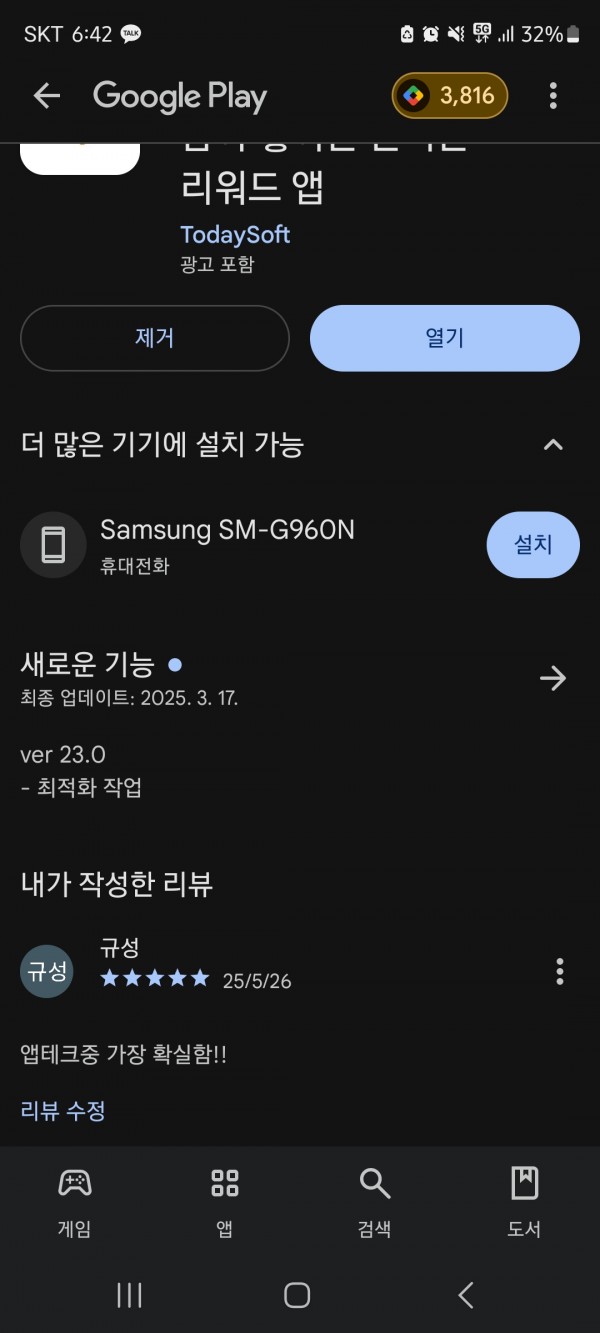Go back using the top arrow
The width and height of the screenshot is (600, 1333).
tap(46, 96)
